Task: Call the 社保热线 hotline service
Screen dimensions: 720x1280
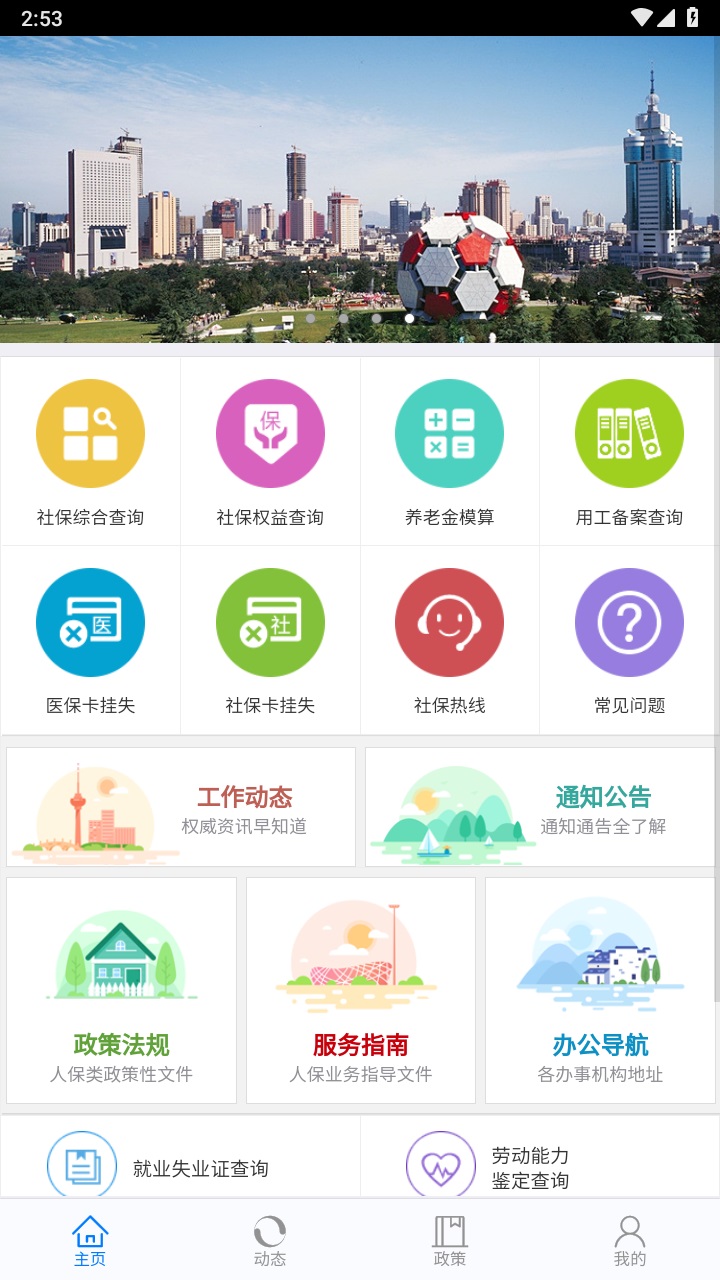Action: coord(450,640)
